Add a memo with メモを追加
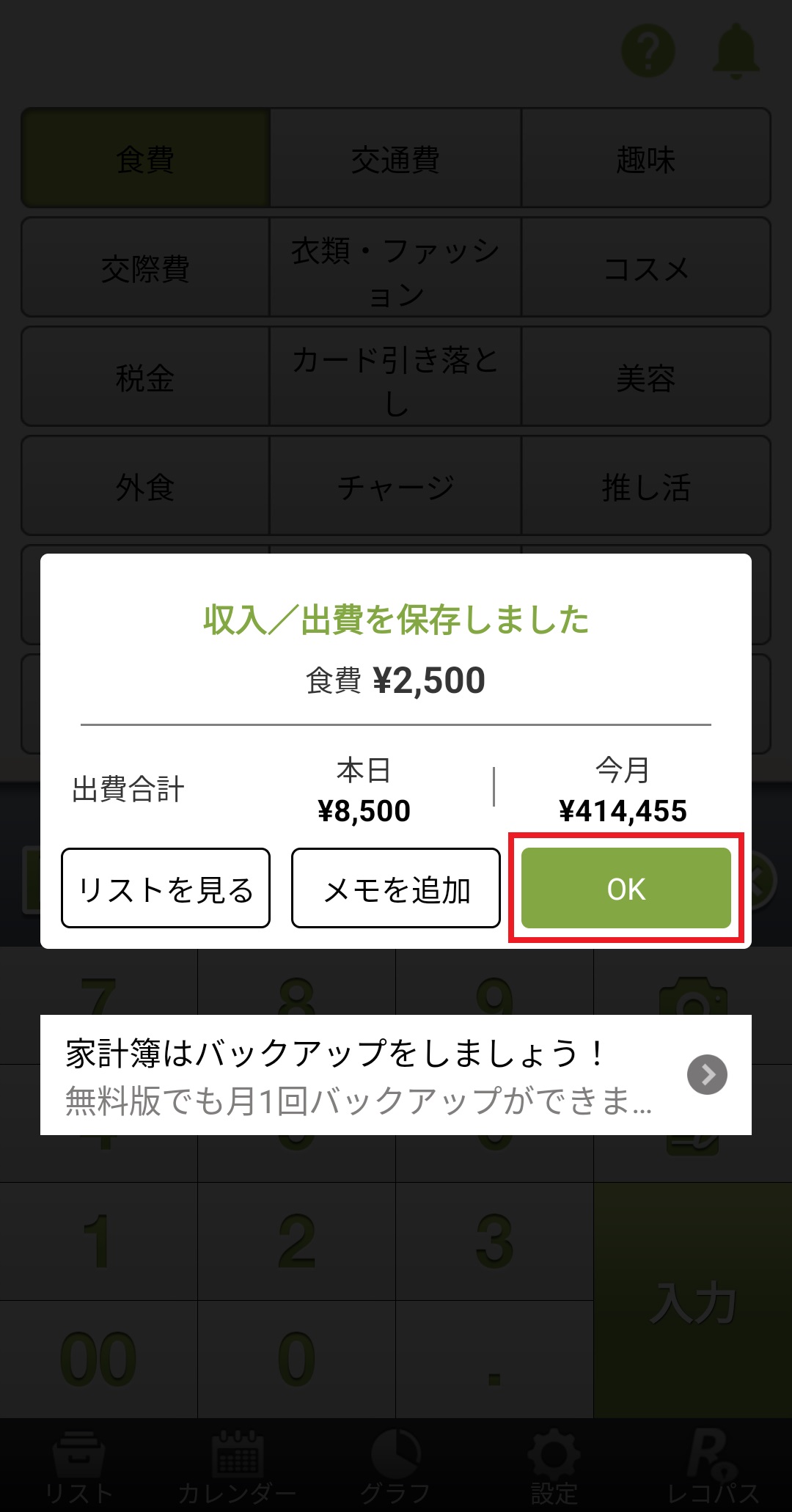This screenshot has width=792, height=1512. [396, 888]
